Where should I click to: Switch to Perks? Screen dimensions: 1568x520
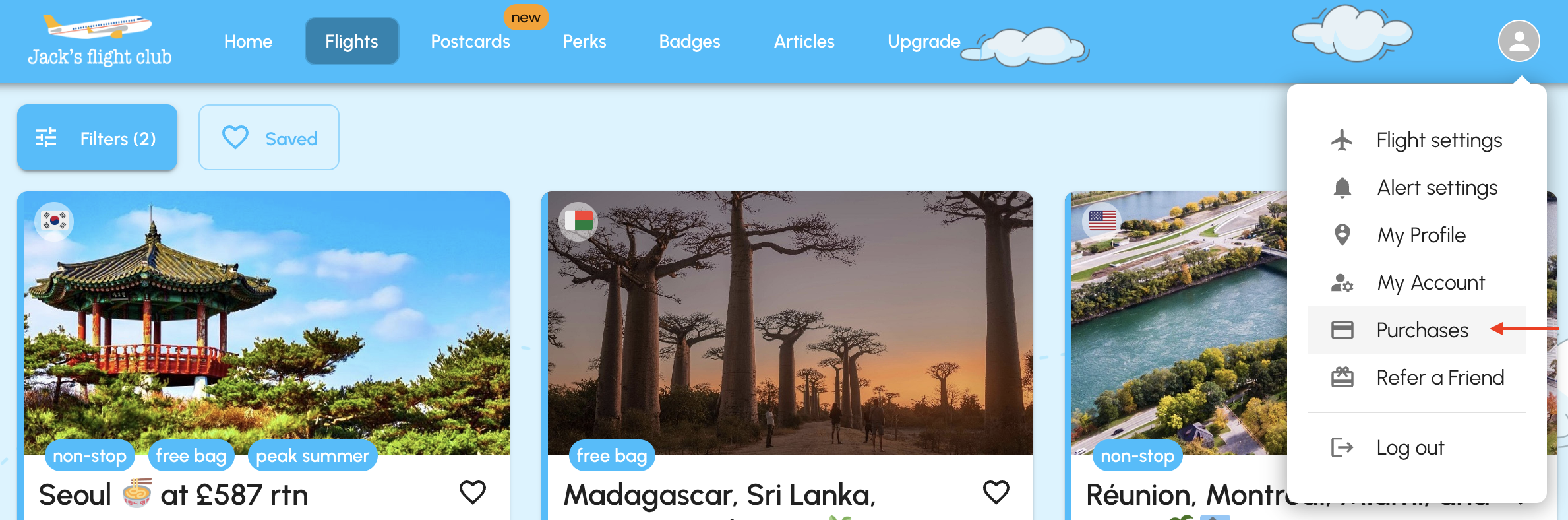(584, 42)
